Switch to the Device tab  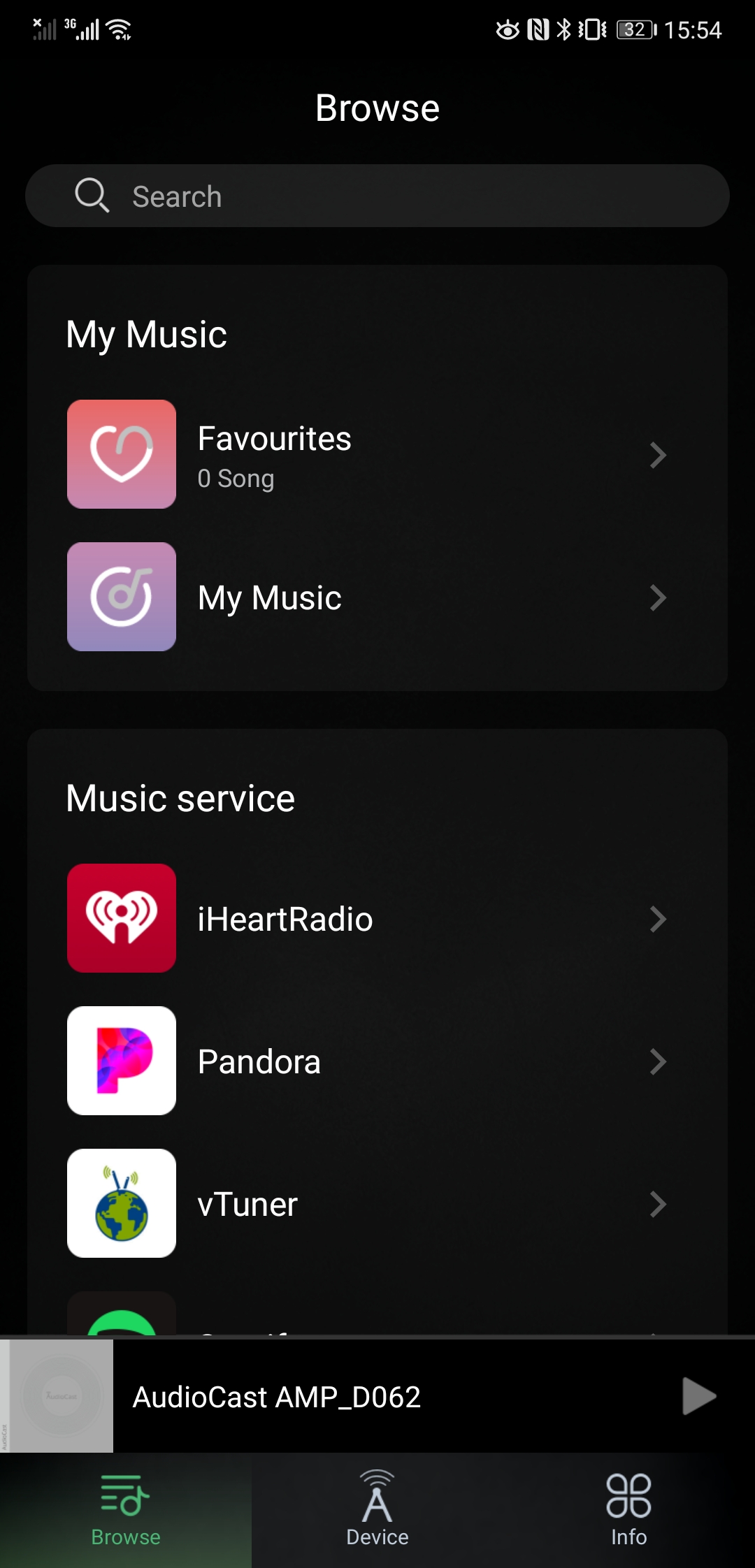(x=377, y=1509)
